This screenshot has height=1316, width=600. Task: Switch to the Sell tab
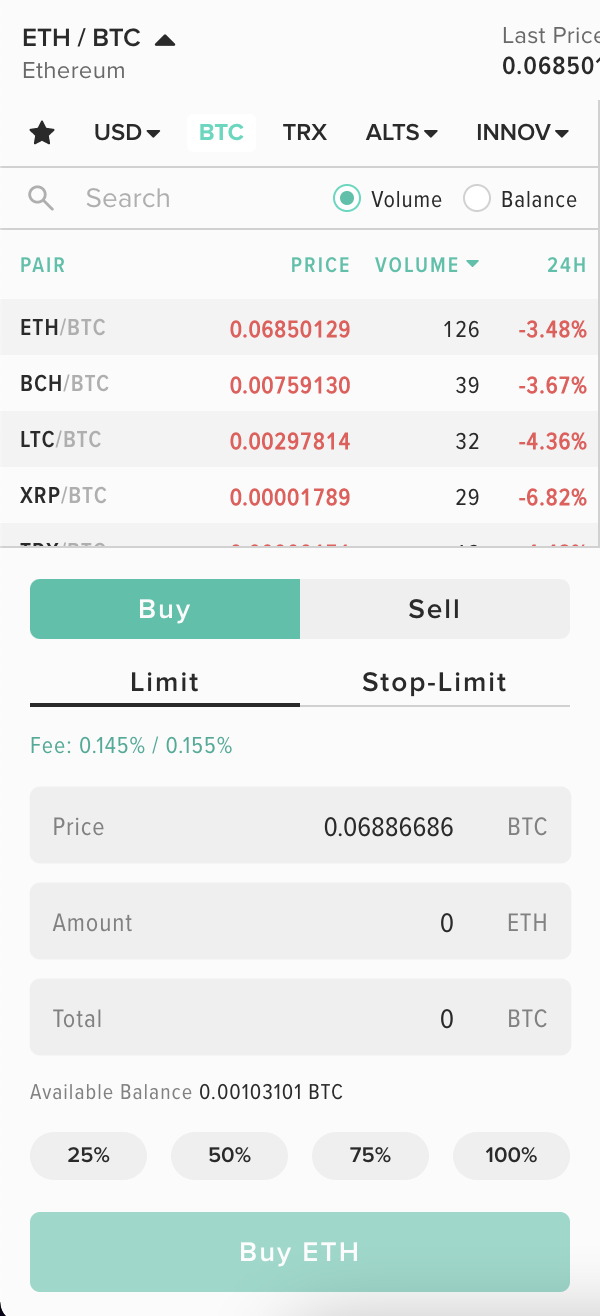coord(435,609)
